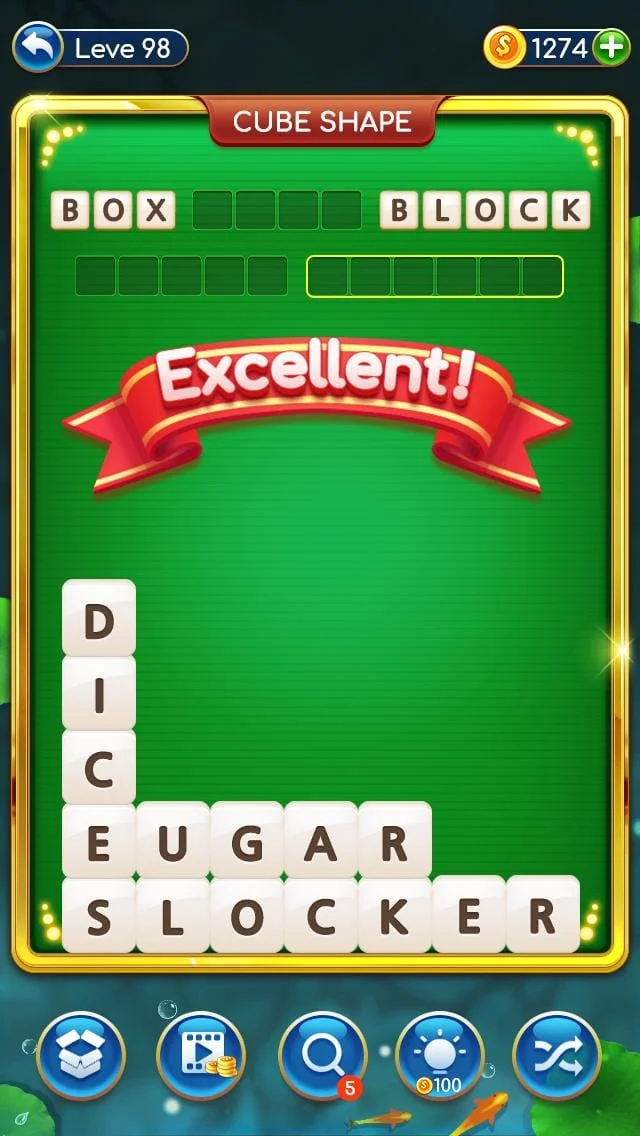Tap the letter I tile
This screenshot has height=1136, width=640.
(x=98, y=695)
